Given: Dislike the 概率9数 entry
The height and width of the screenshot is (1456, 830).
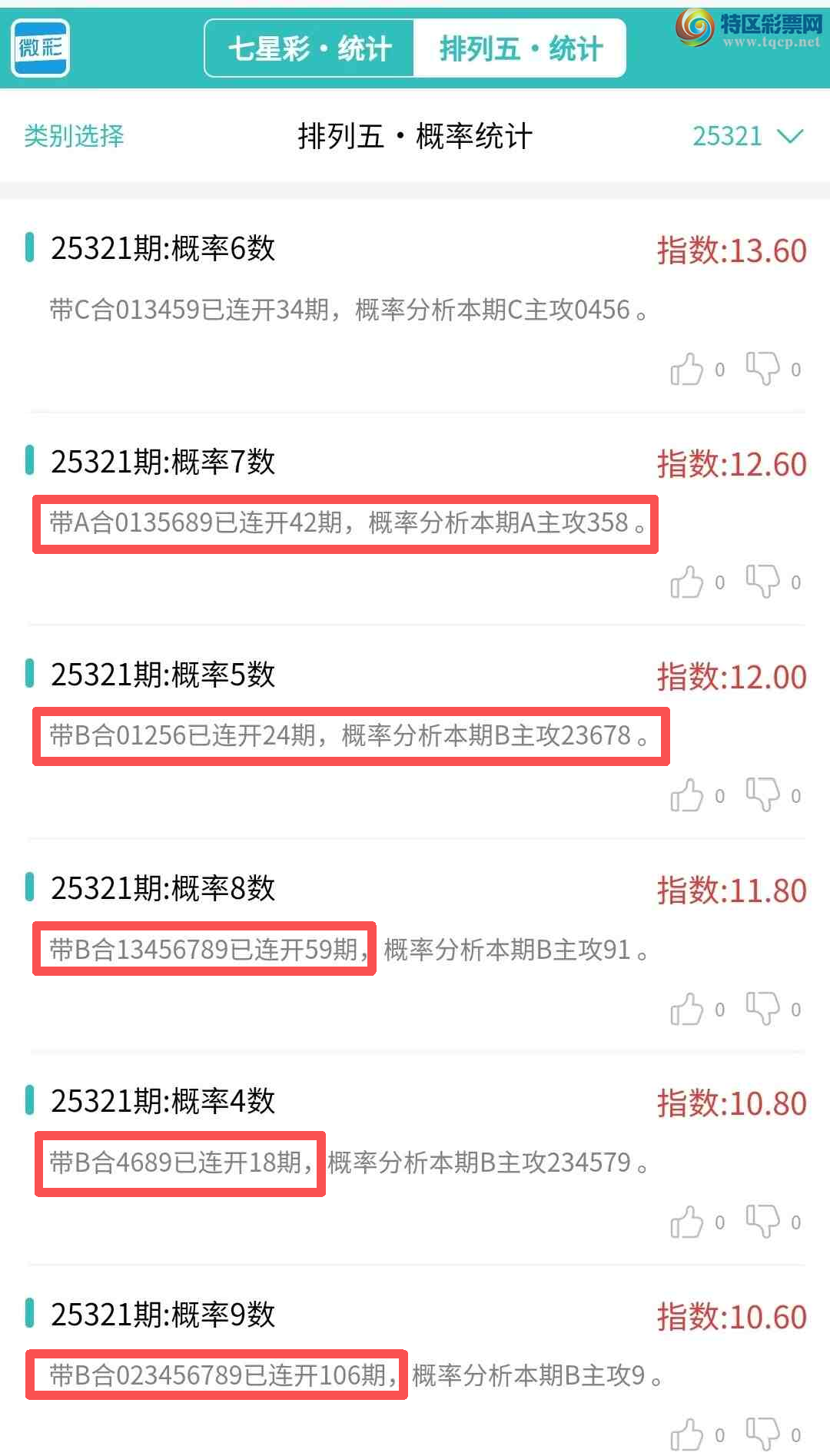Looking at the screenshot, I should tap(762, 1434).
